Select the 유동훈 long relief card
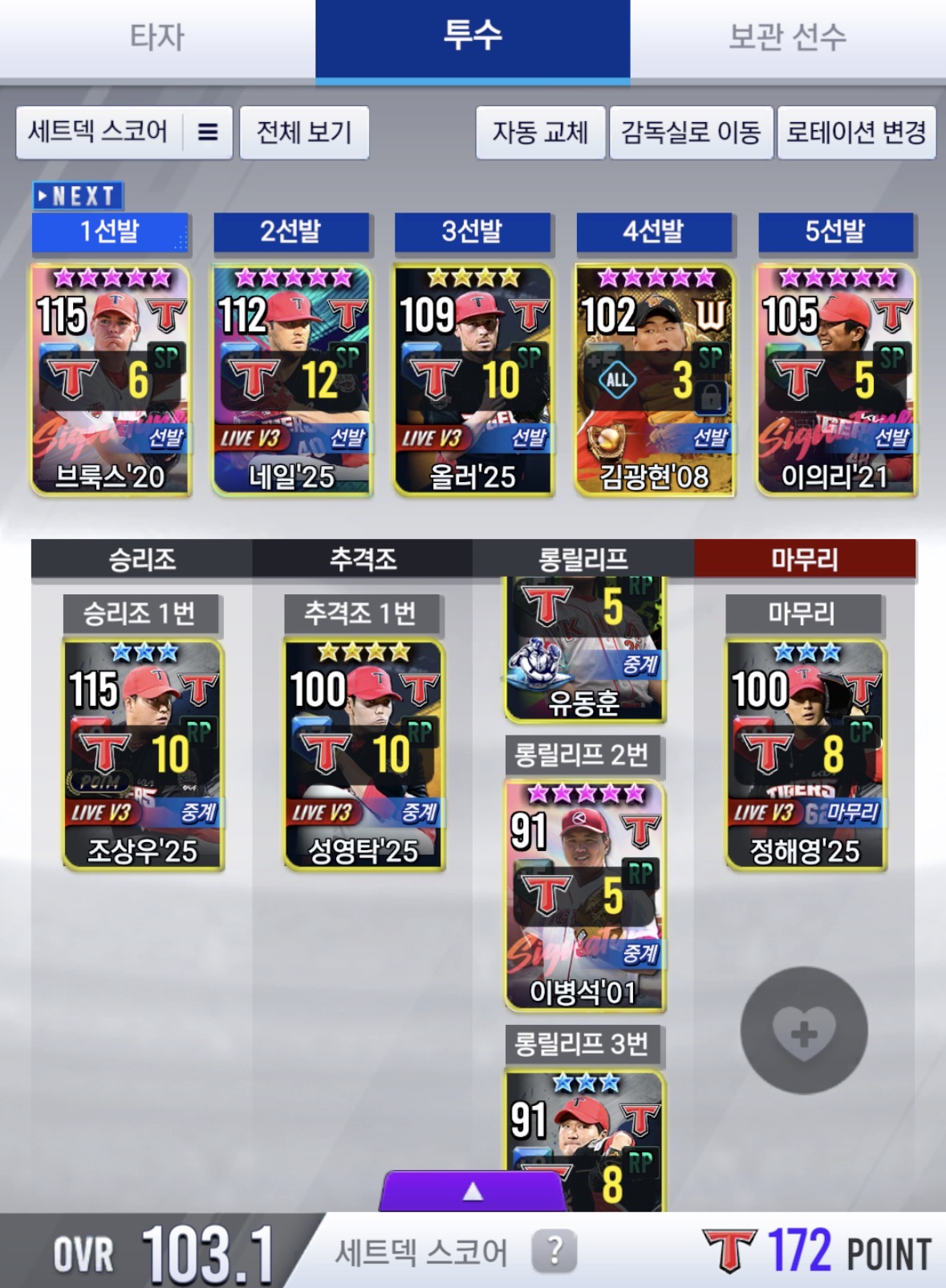946x1288 pixels. (584, 650)
